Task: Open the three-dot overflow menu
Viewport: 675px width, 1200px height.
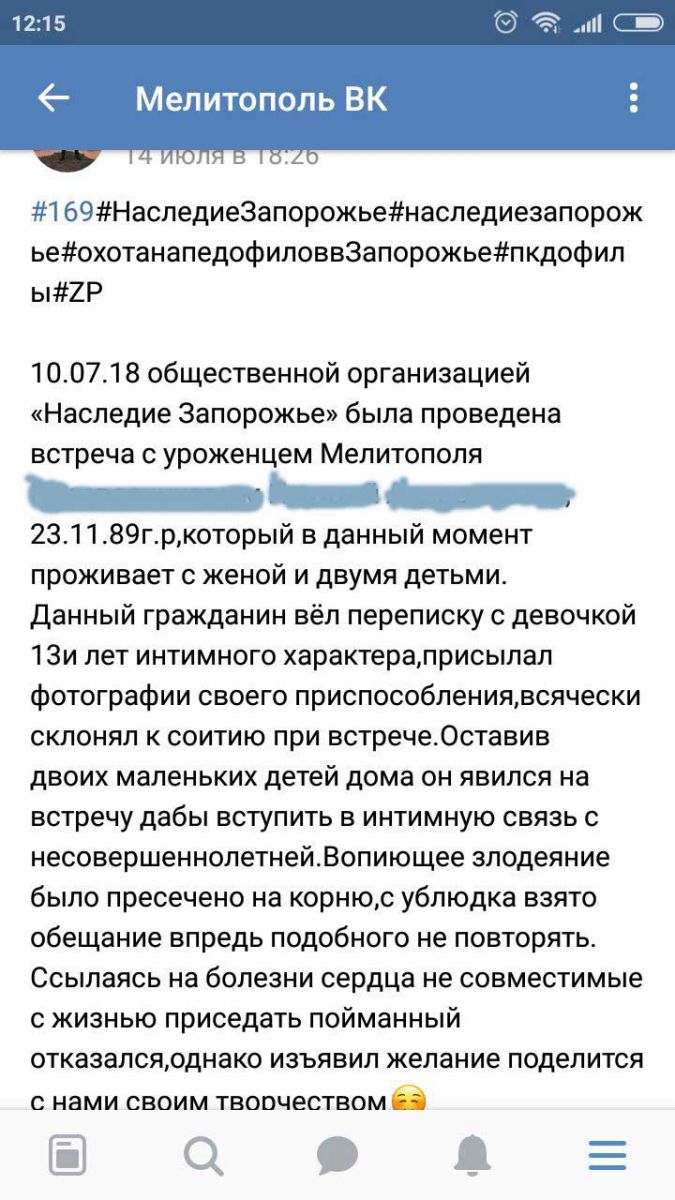Action: click(x=633, y=98)
